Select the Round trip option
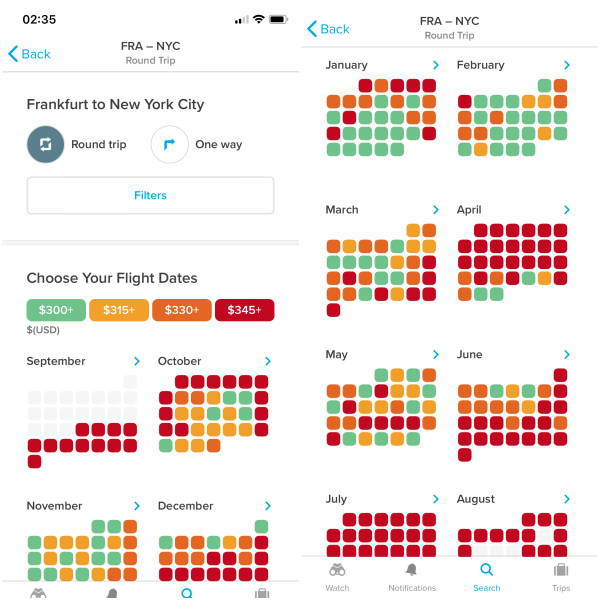 tap(46, 145)
